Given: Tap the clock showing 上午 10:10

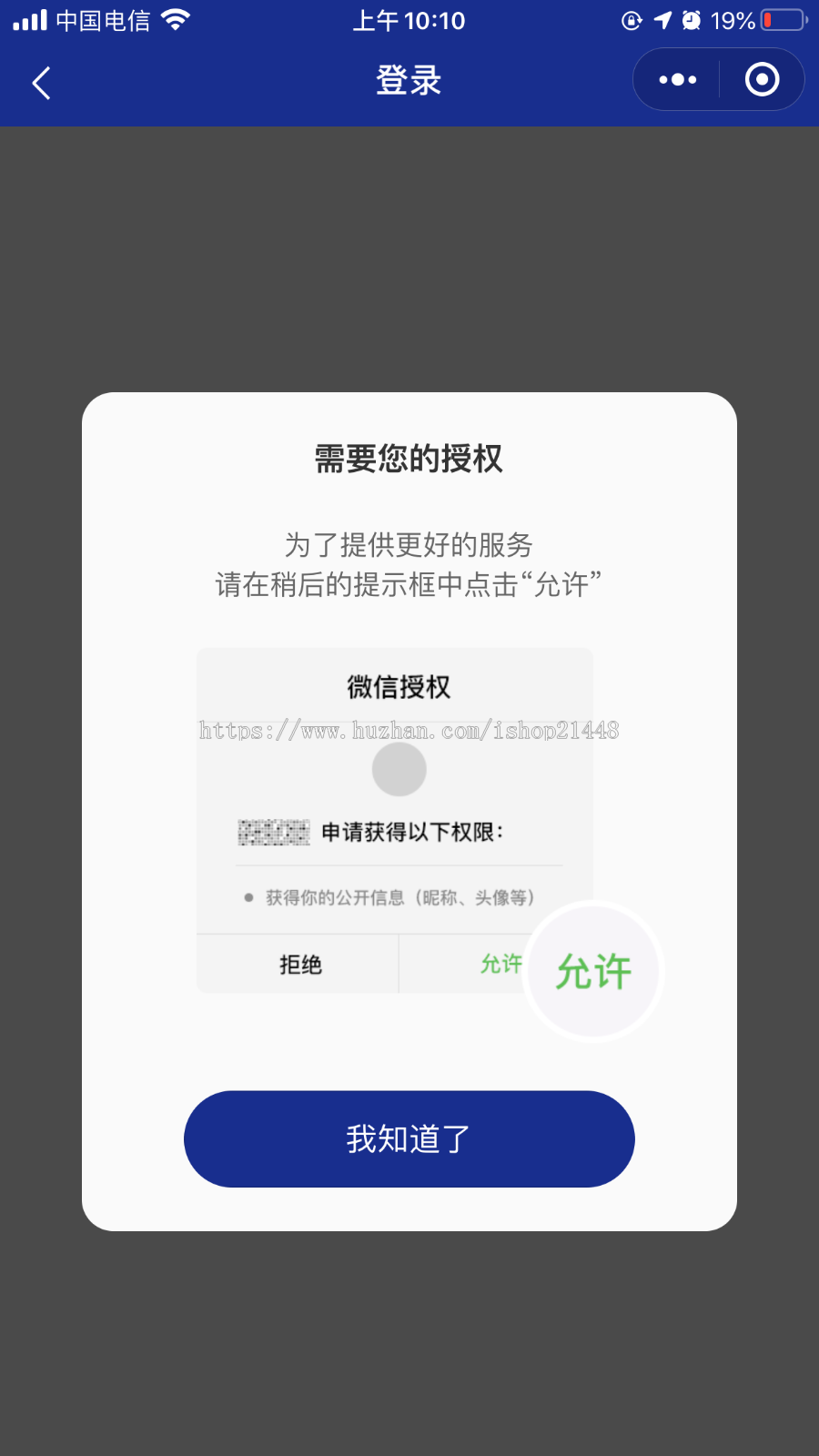Looking at the screenshot, I should (x=409, y=20).
